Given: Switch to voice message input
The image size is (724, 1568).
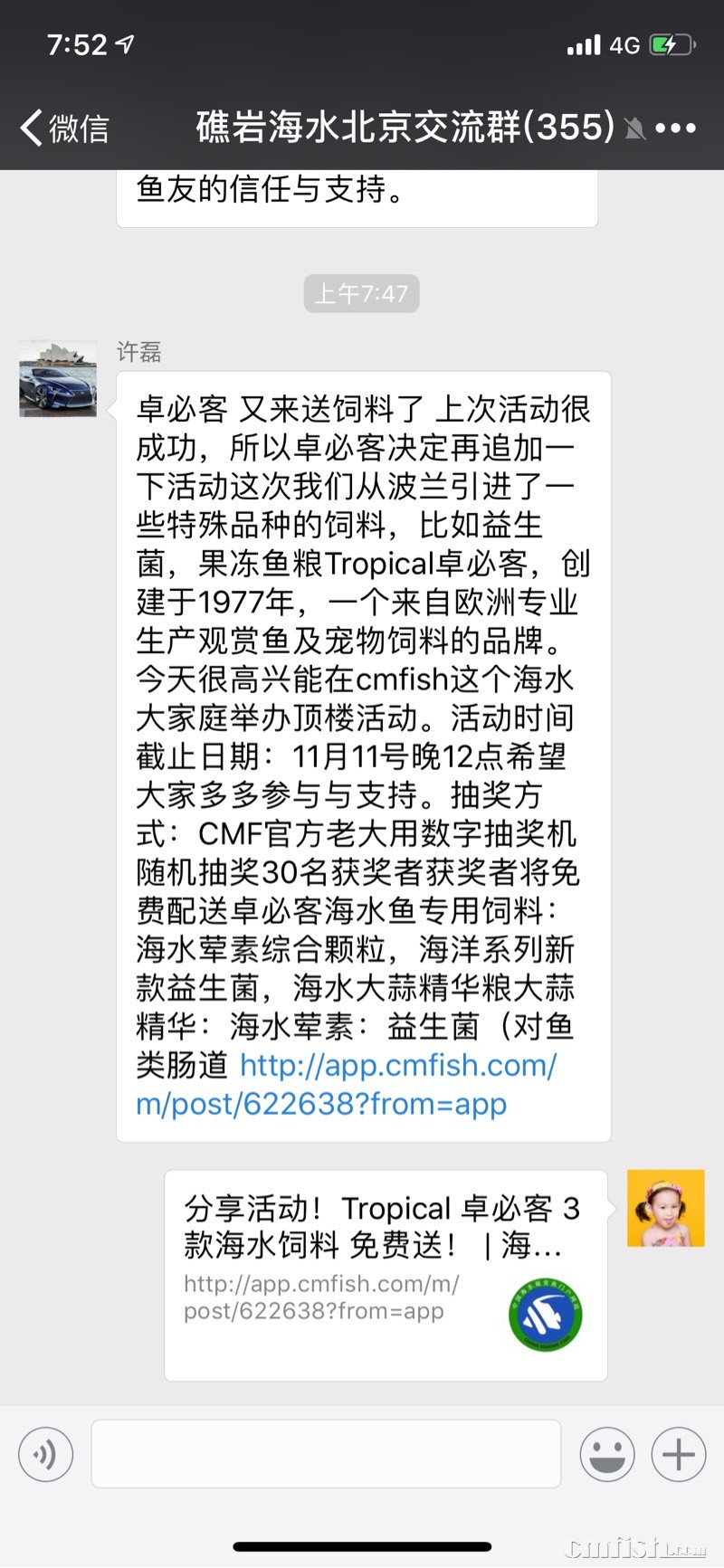Looking at the screenshot, I should coord(45,1454).
